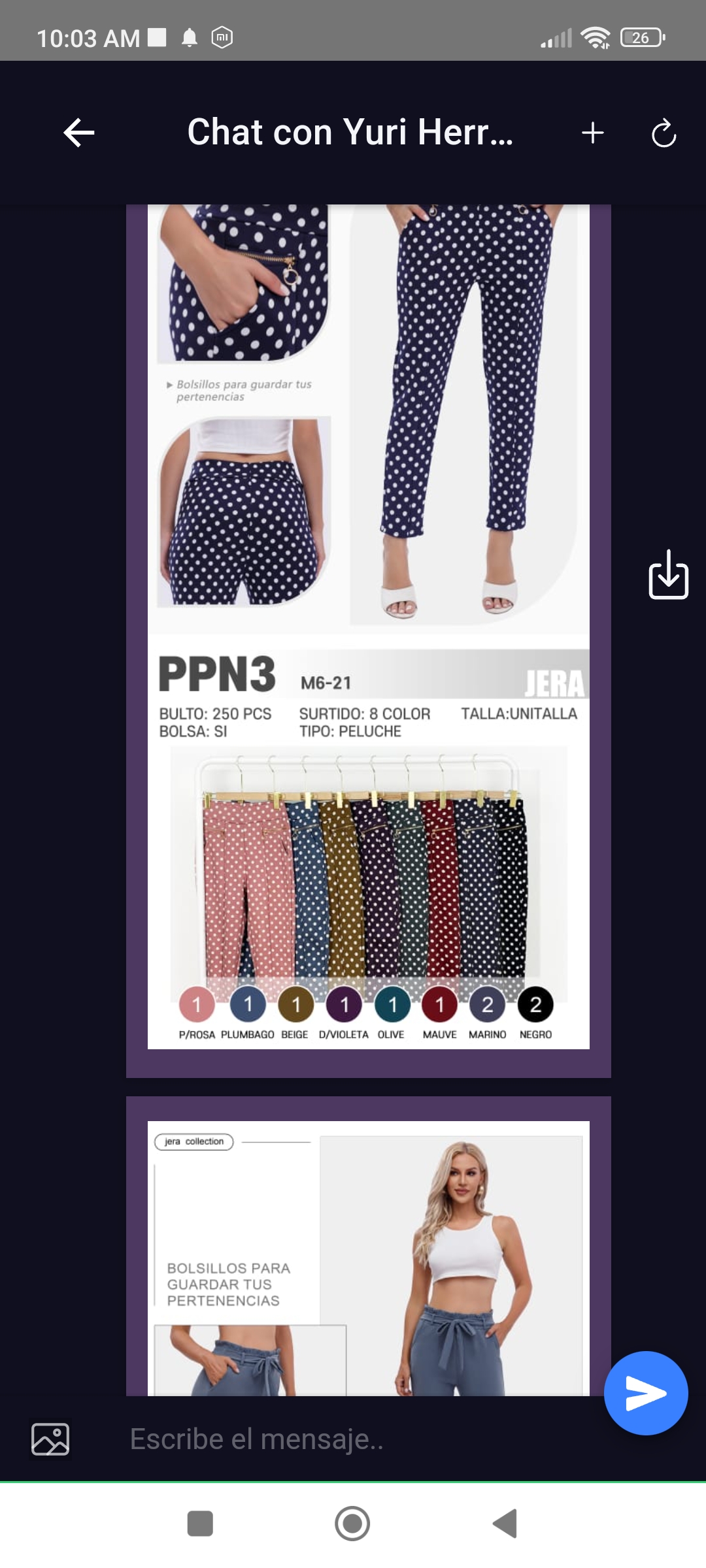
Task: Go back from the Yuri chat
Action: point(79,133)
